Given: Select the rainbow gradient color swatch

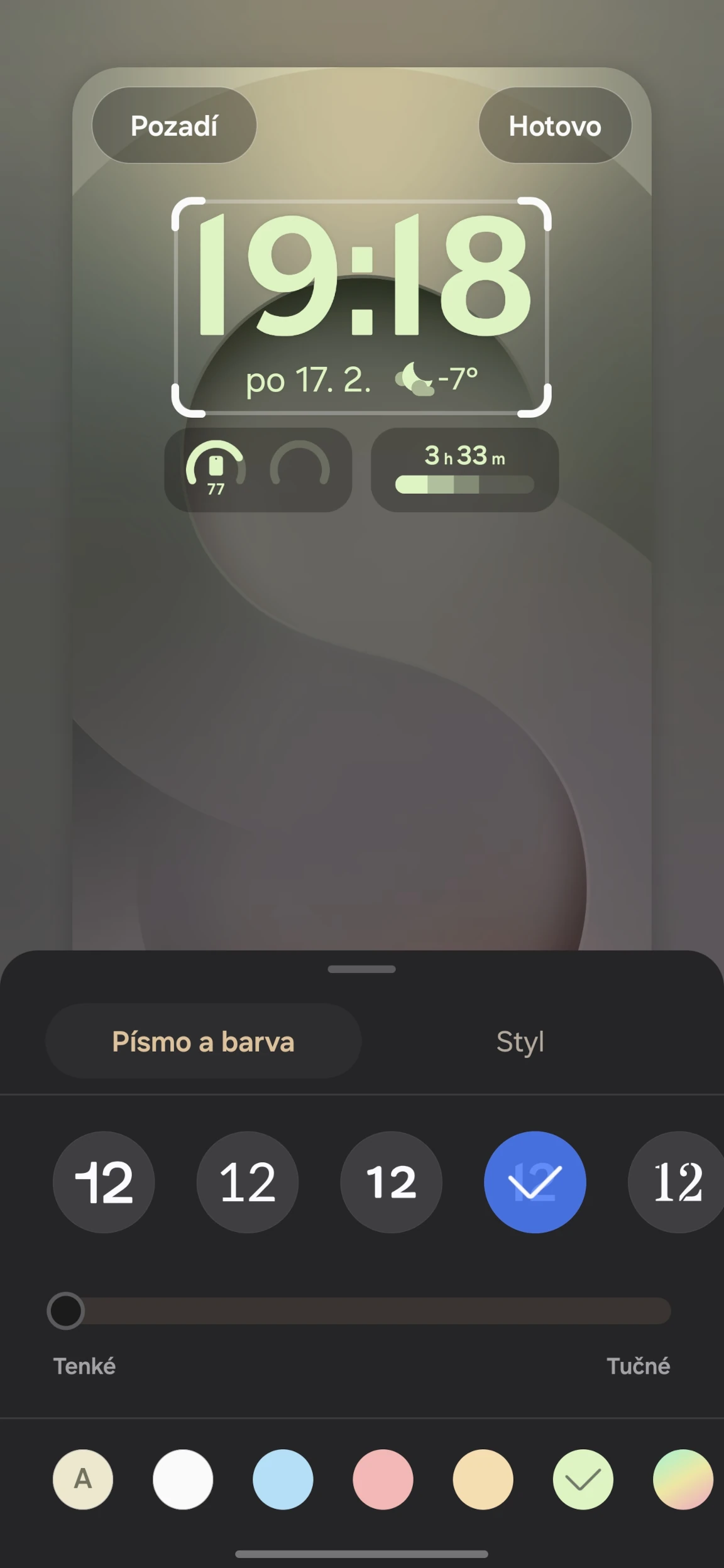Looking at the screenshot, I should pyautogui.click(x=683, y=1479).
